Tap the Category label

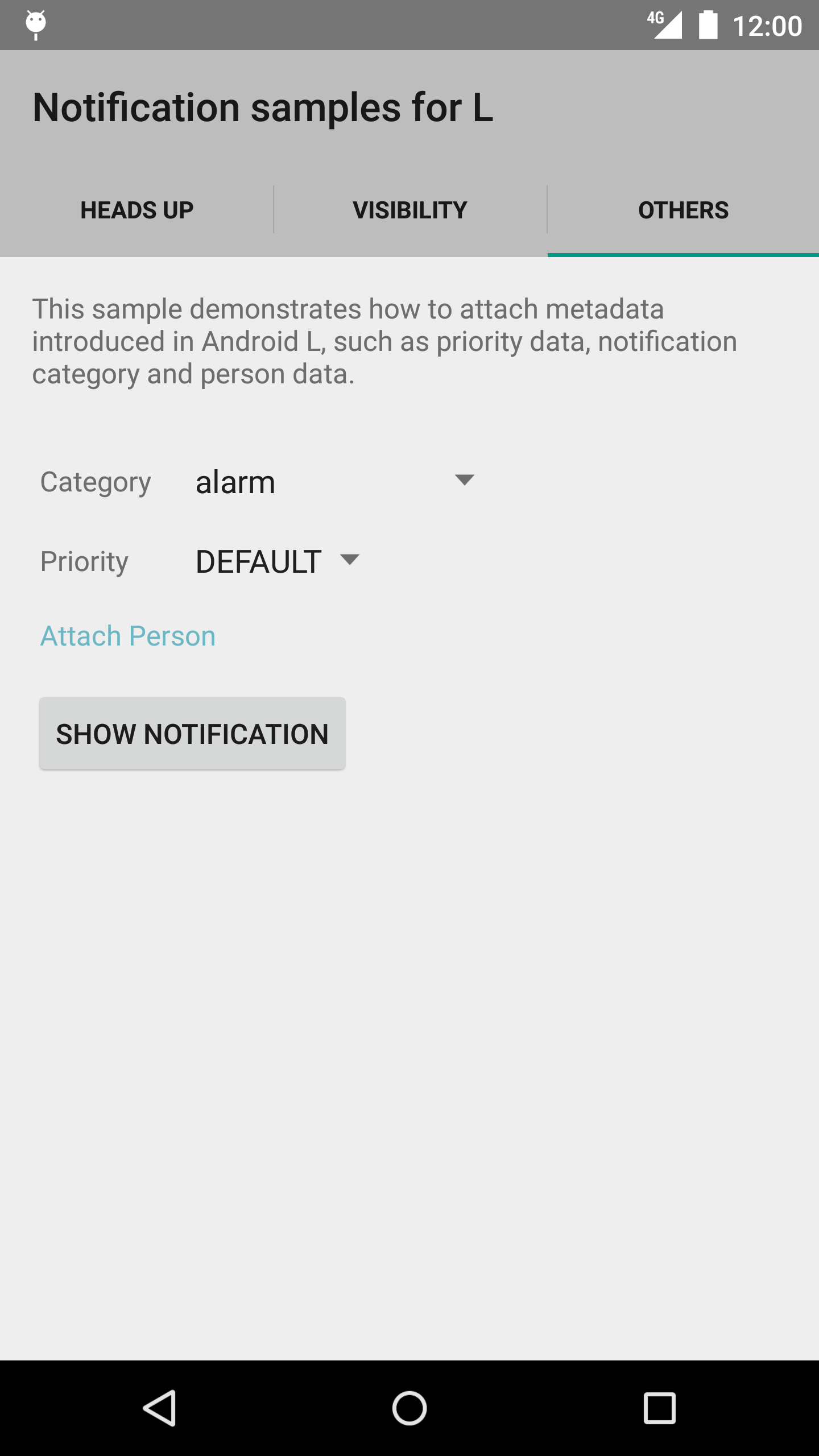point(94,482)
